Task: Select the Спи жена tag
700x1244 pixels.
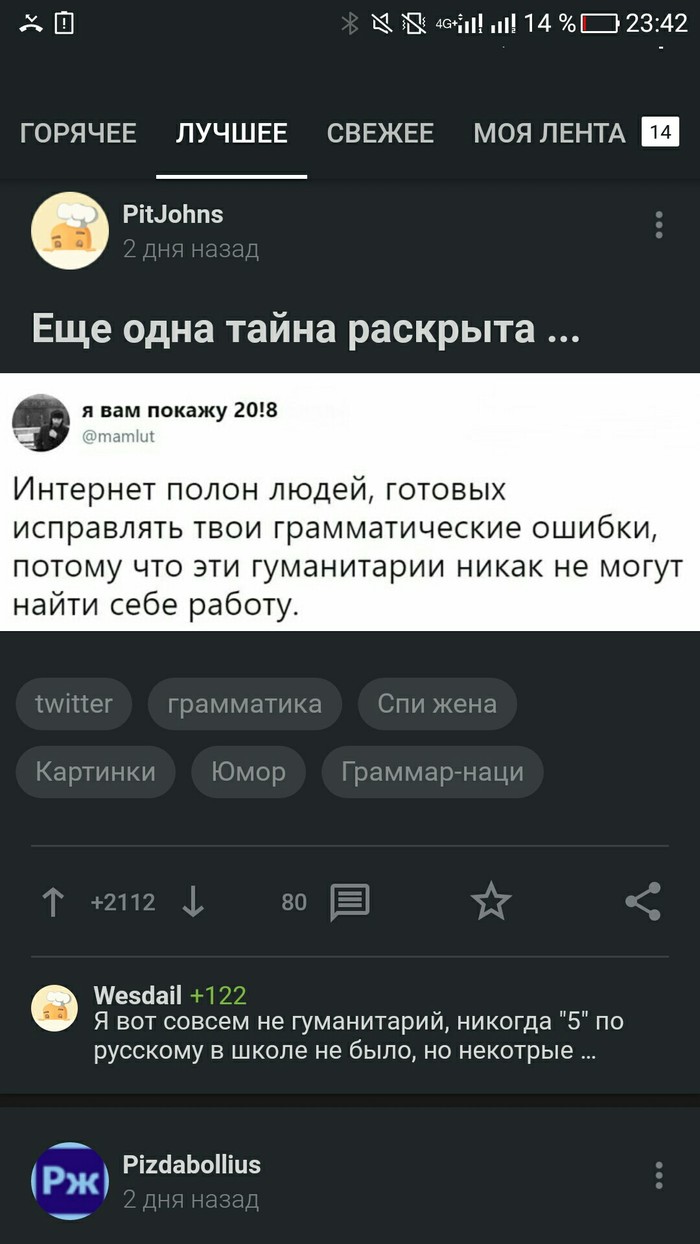Action: click(x=437, y=704)
